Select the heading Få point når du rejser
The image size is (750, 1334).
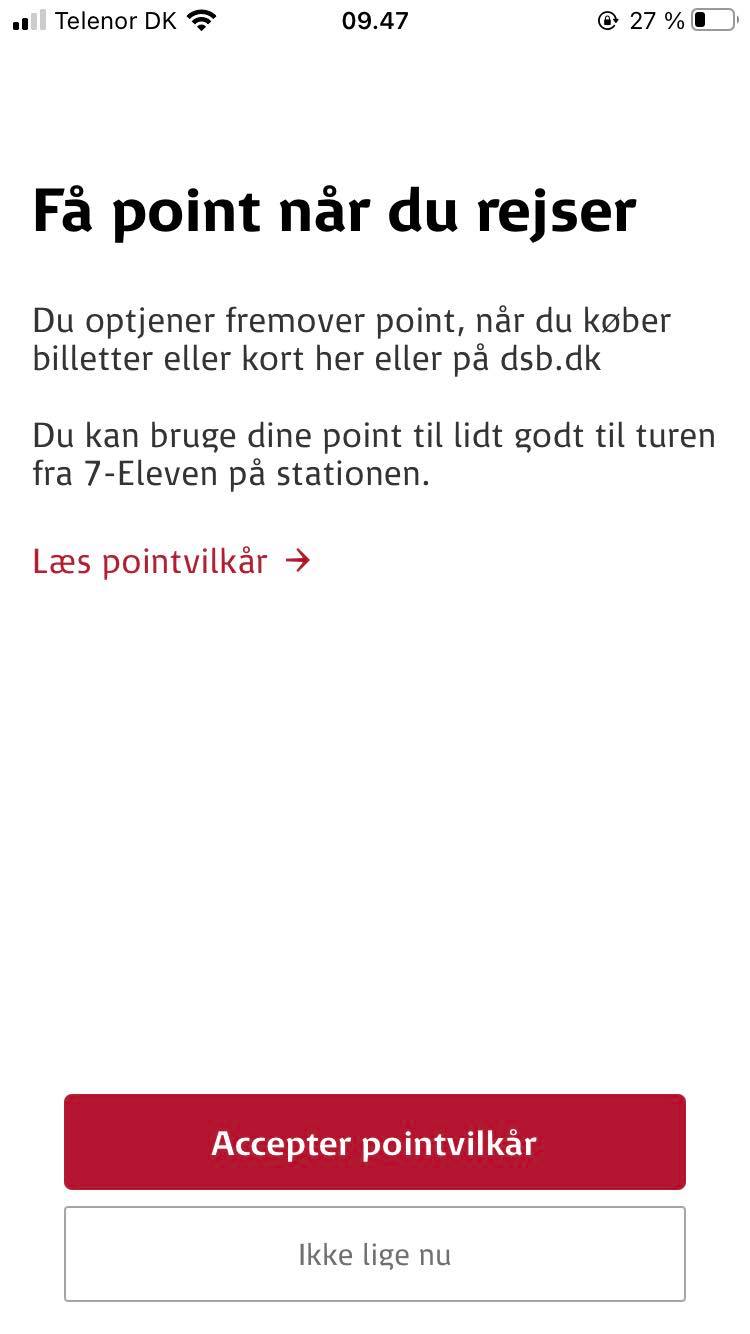[335, 210]
